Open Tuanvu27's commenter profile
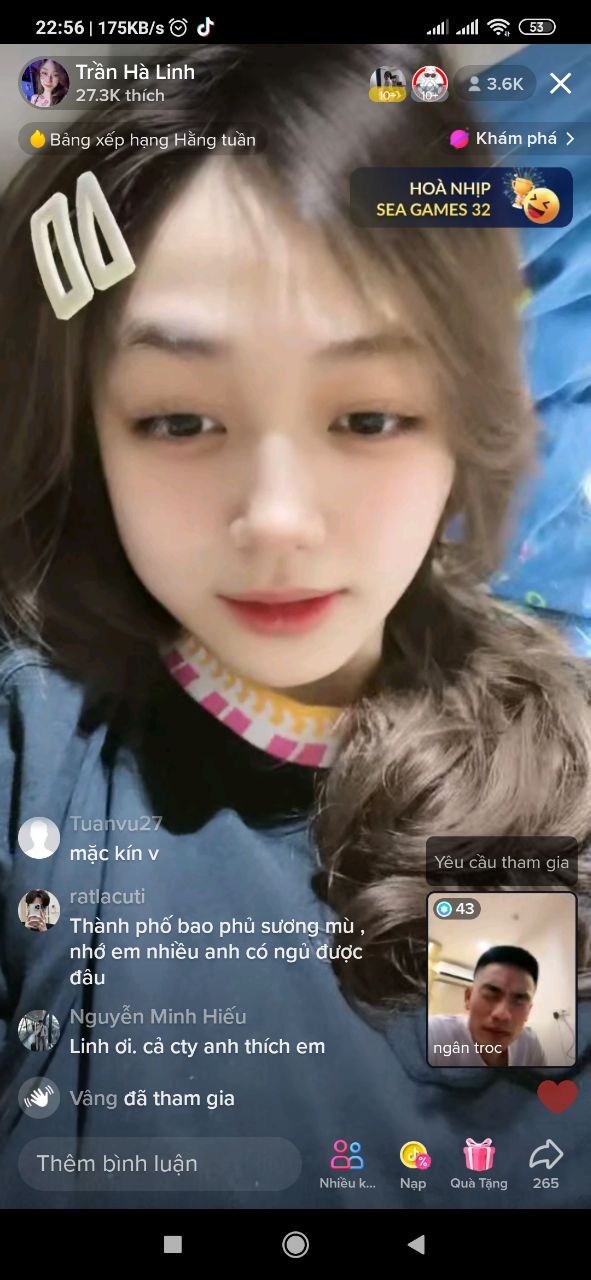Image resolution: width=591 pixels, height=1280 pixels. [39, 838]
